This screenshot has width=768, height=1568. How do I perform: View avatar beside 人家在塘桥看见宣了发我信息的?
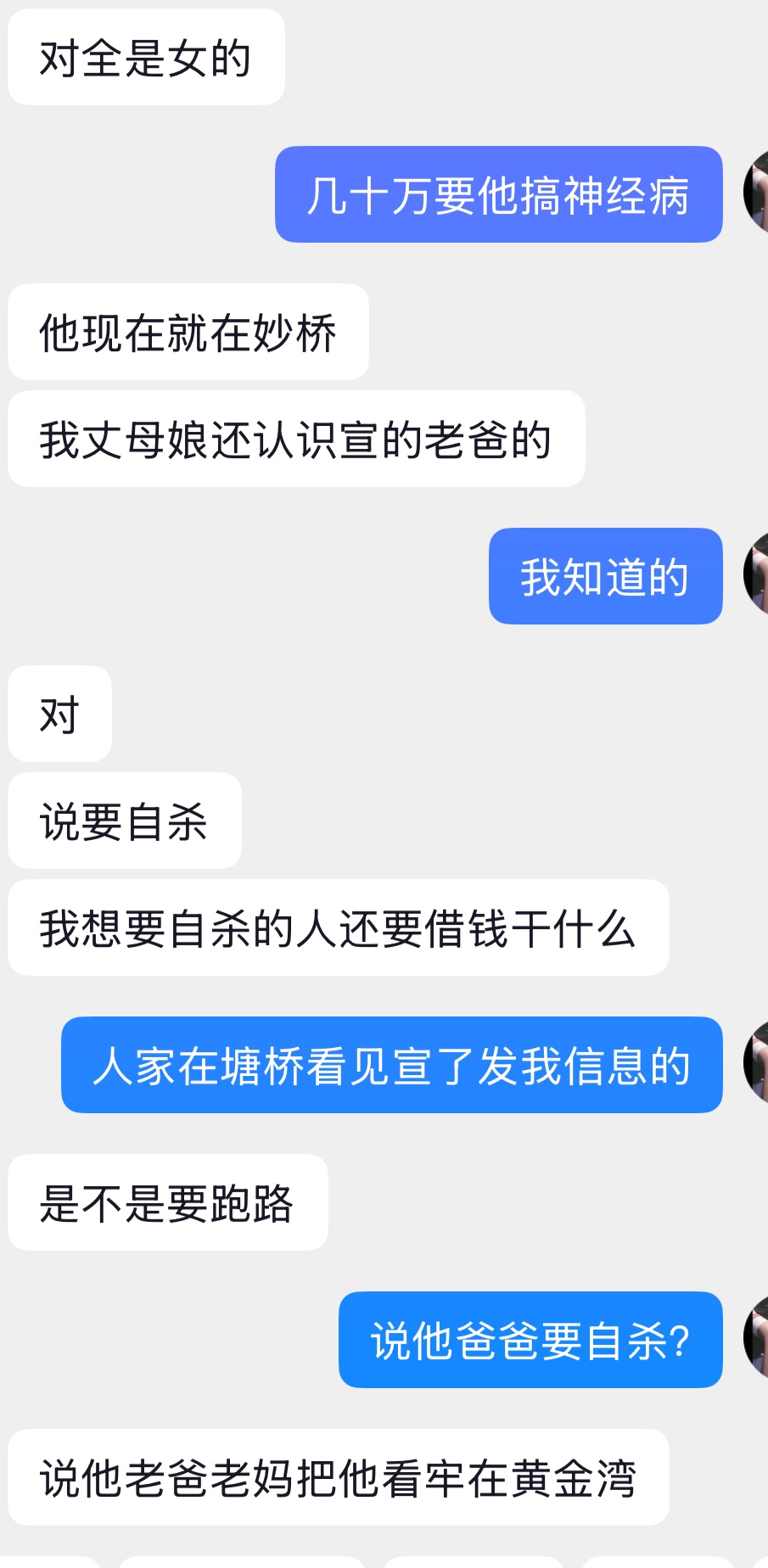[x=756, y=1063]
